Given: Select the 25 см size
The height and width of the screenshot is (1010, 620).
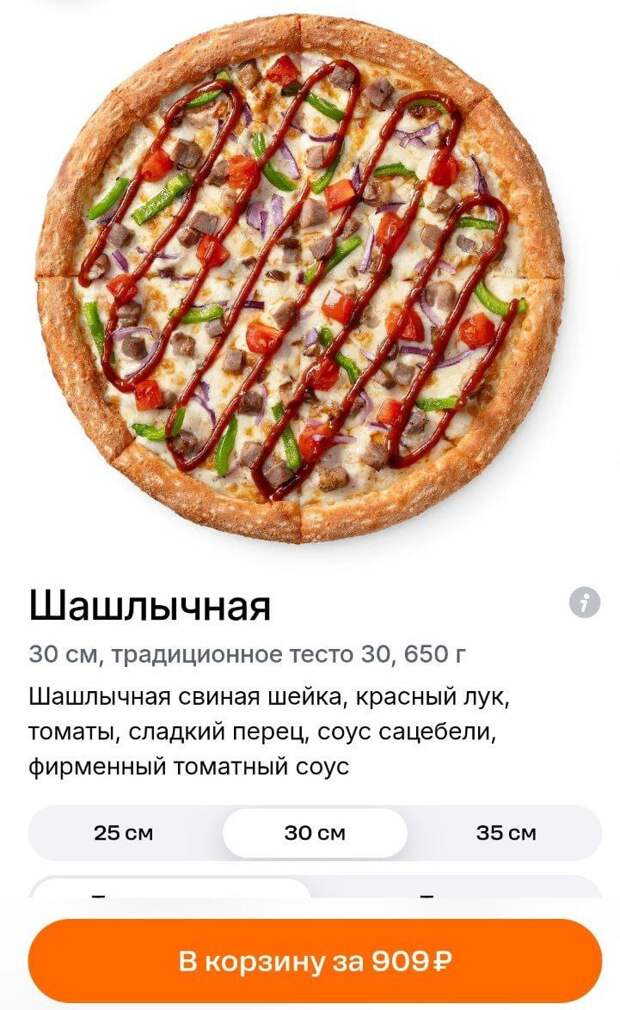Looking at the screenshot, I should click(x=124, y=833).
